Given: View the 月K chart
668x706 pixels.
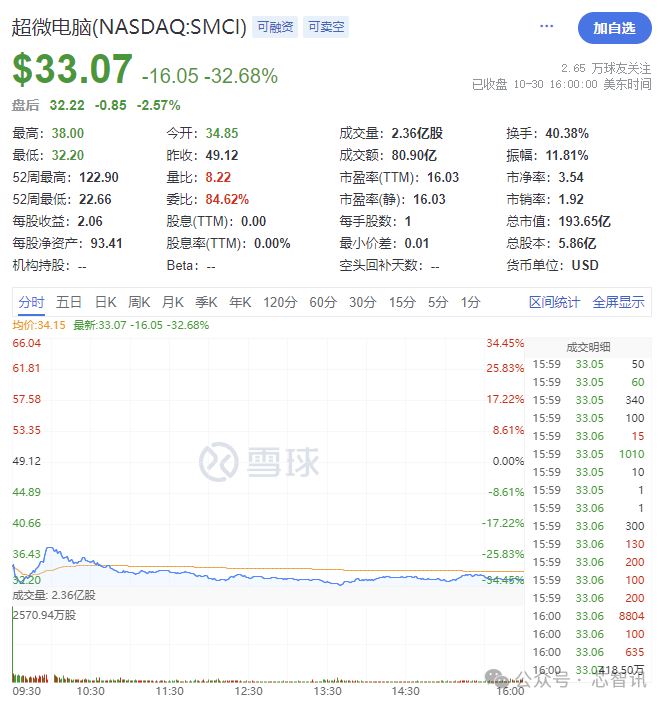Looking at the screenshot, I should click(173, 302).
